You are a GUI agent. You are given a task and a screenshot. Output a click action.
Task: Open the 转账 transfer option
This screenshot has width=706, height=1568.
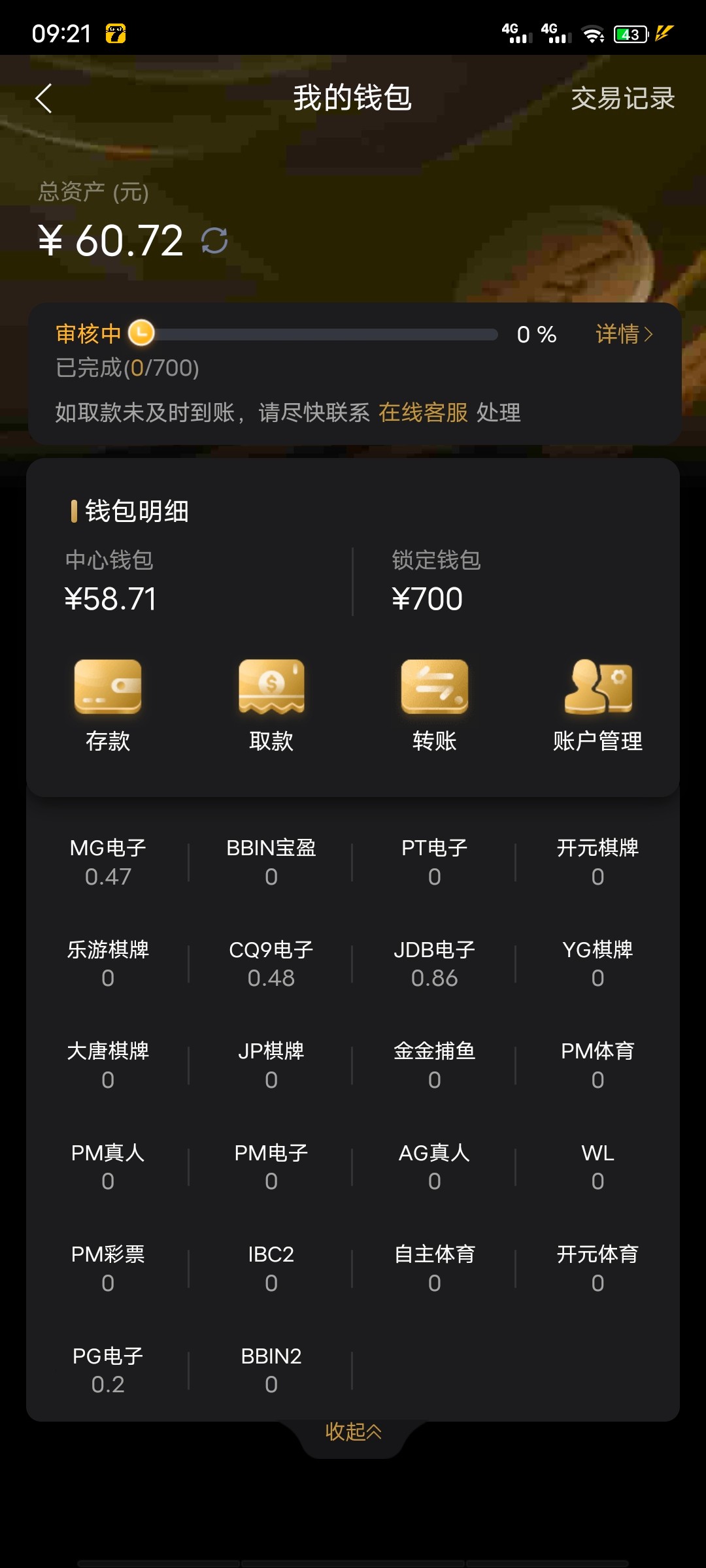click(x=434, y=704)
